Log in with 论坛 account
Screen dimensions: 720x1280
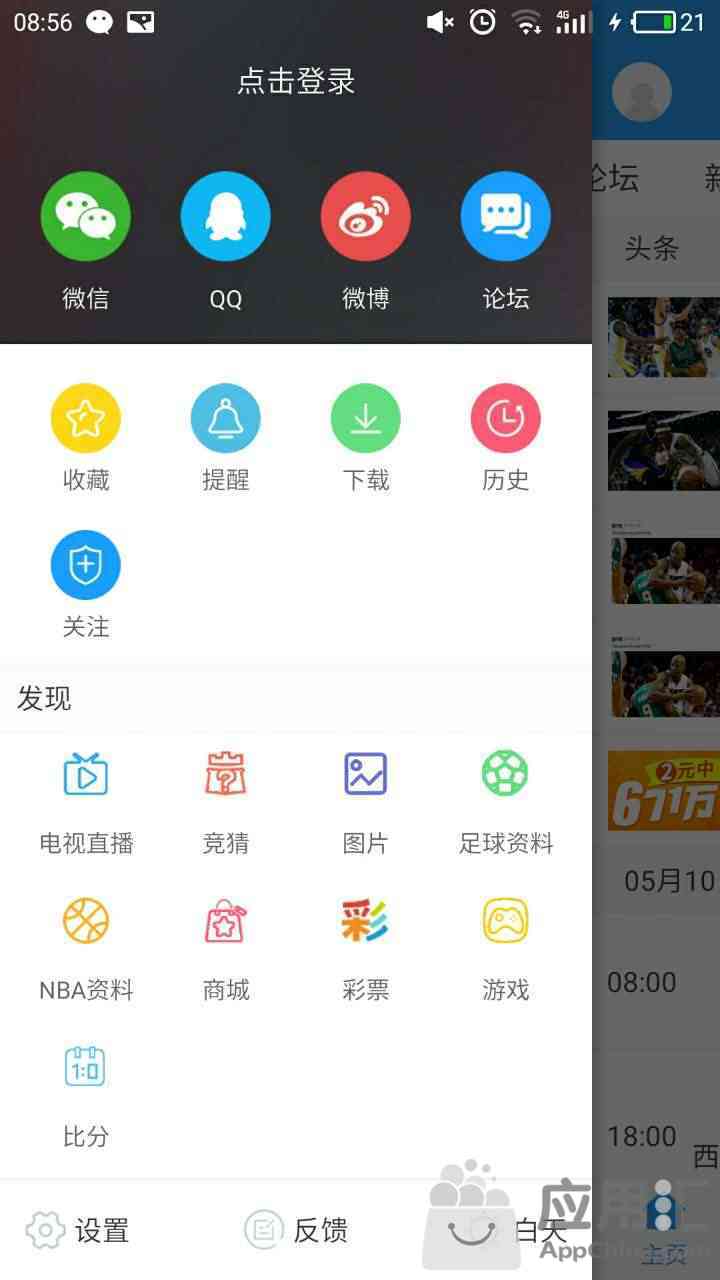[x=506, y=217]
